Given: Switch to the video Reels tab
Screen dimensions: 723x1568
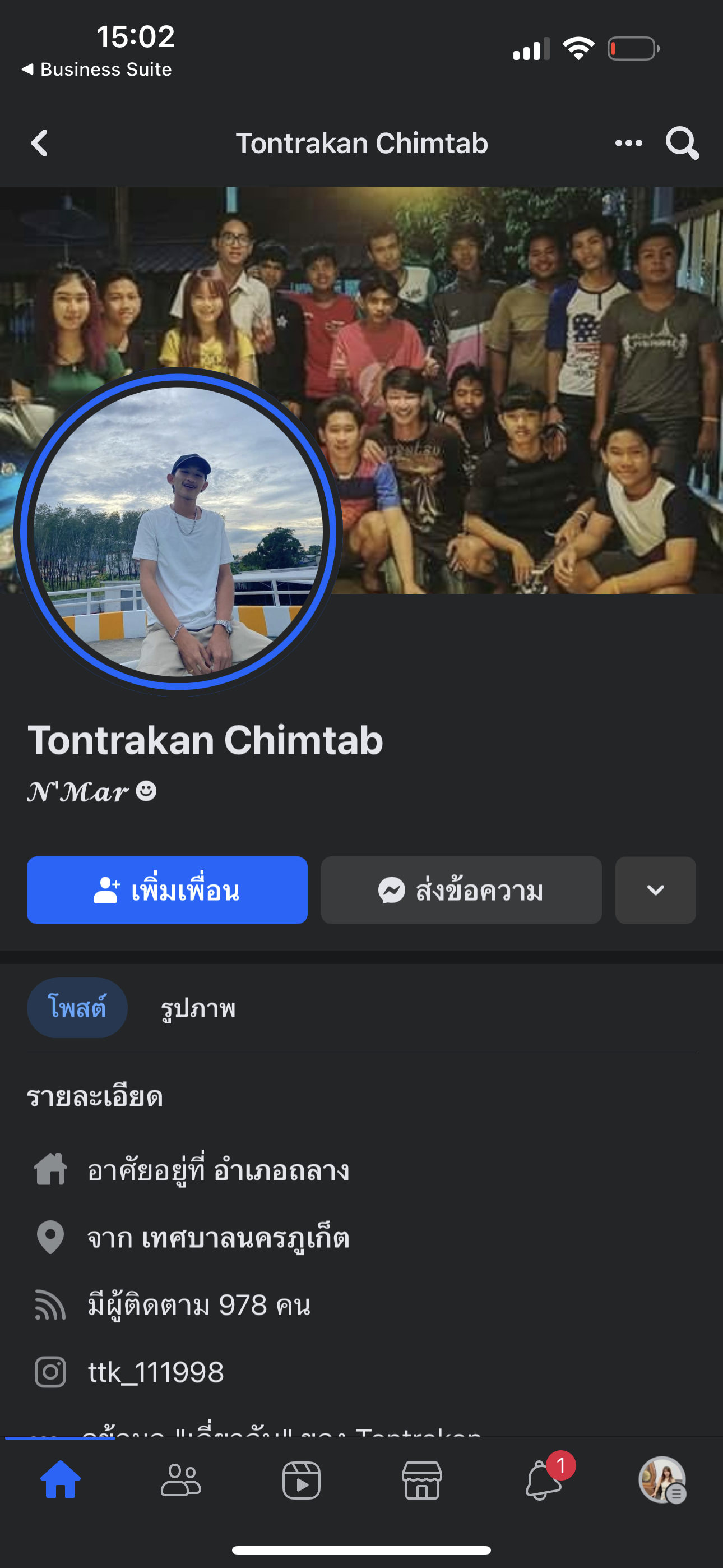Looking at the screenshot, I should [302, 1480].
